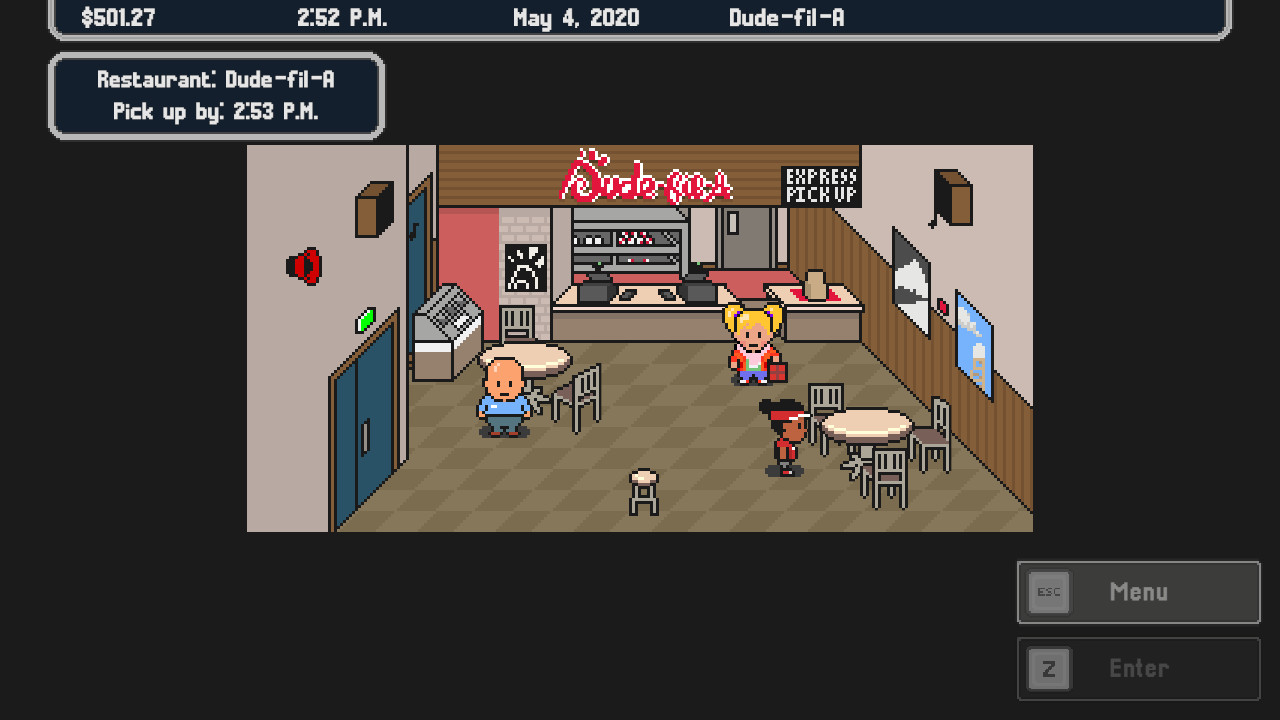Open the game Menu button

pos(1138,592)
